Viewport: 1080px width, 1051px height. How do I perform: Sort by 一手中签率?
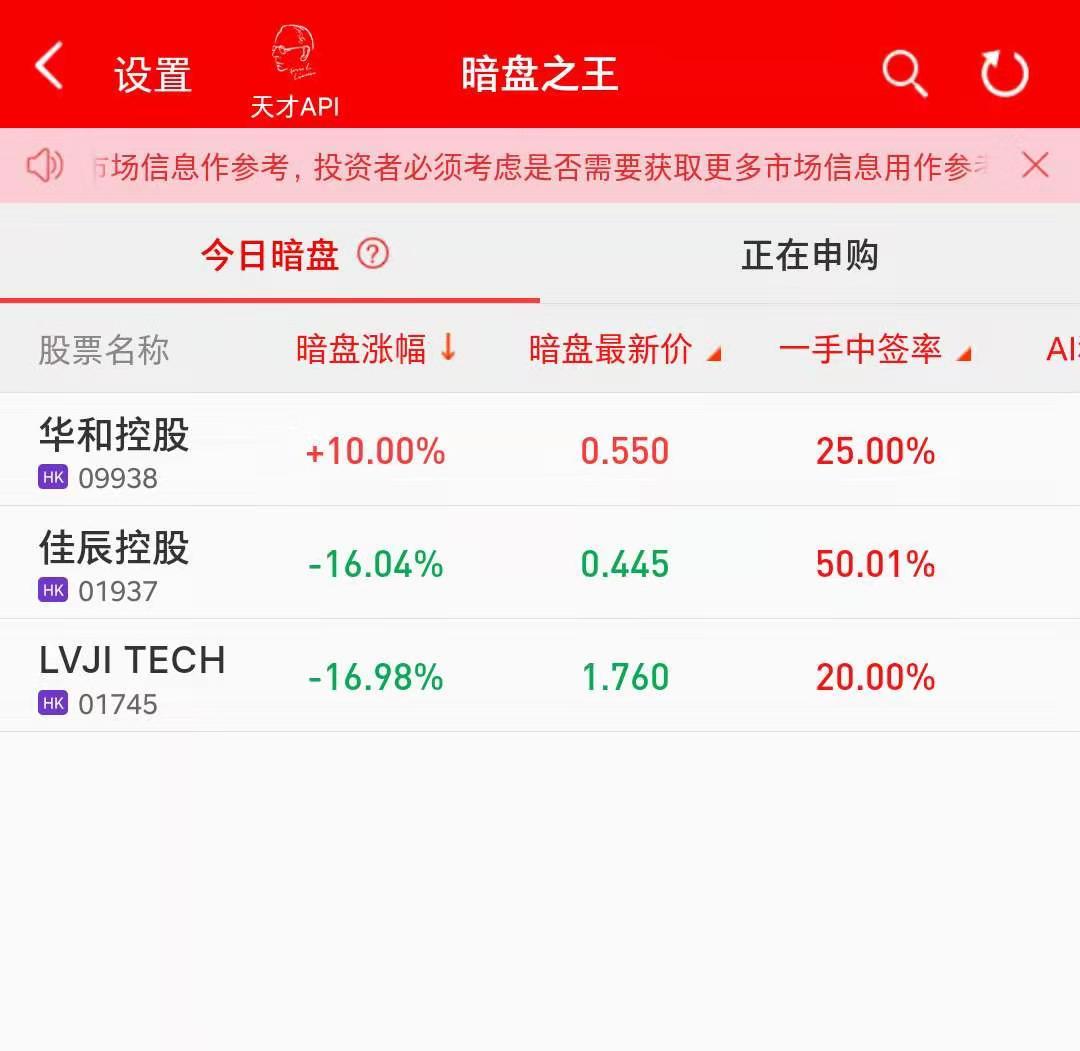click(874, 349)
